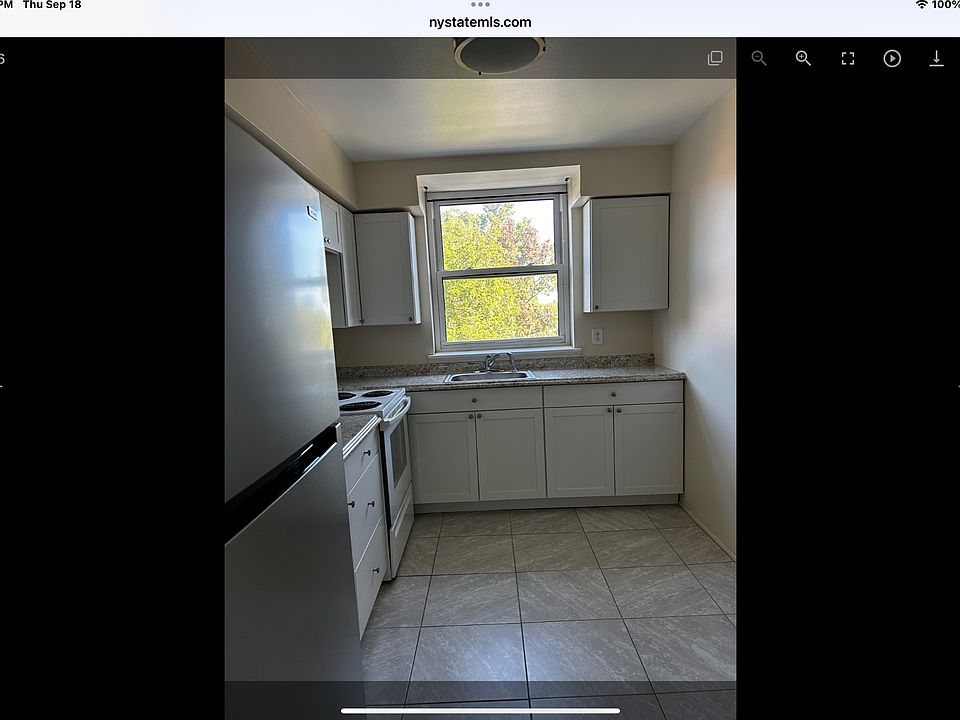Zoom in on the kitchen photo
The width and height of the screenshot is (960, 720).
(803, 58)
